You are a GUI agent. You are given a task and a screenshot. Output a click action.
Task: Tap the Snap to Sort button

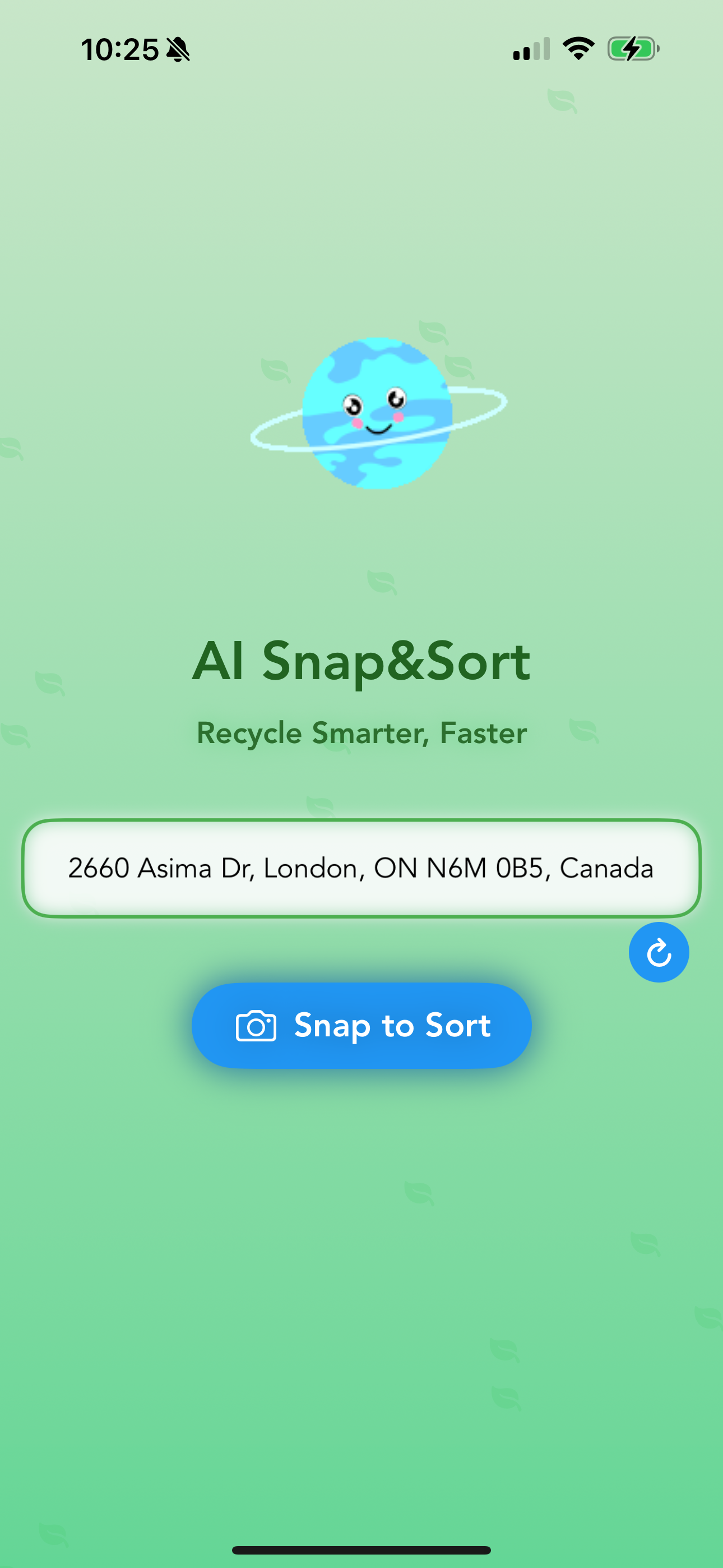pyautogui.click(x=361, y=1026)
